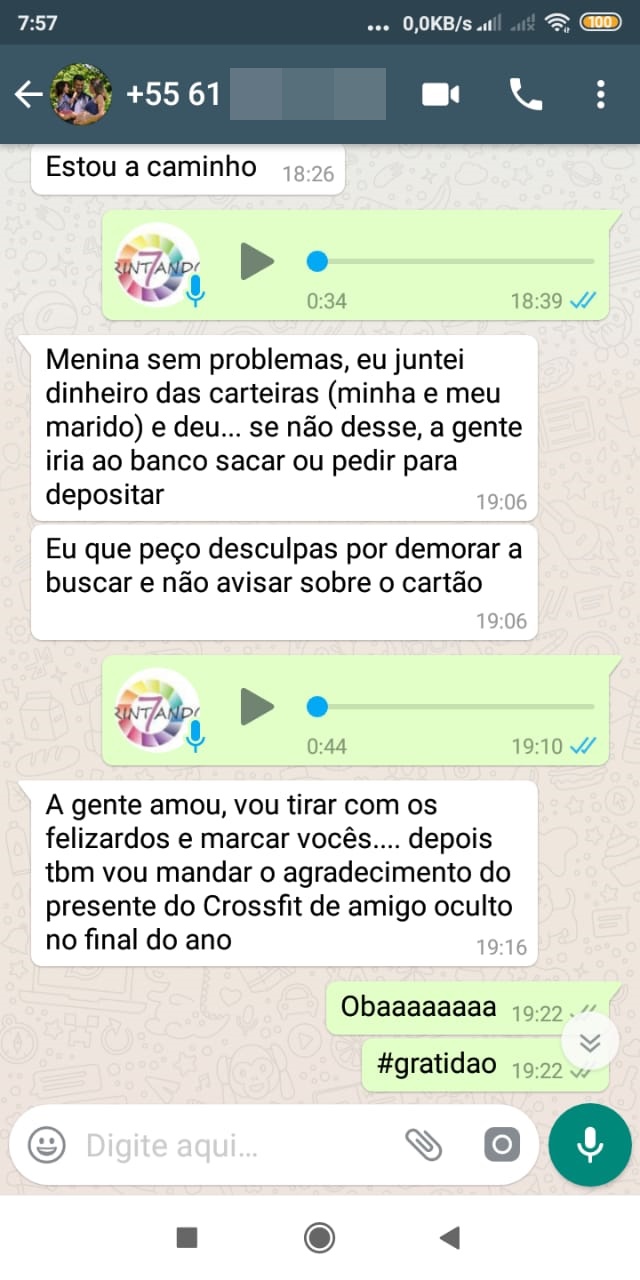This screenshot has height=1280, width=640.
Task: Start a voice call
Action: pyautogui.click(x=526, y=95)
